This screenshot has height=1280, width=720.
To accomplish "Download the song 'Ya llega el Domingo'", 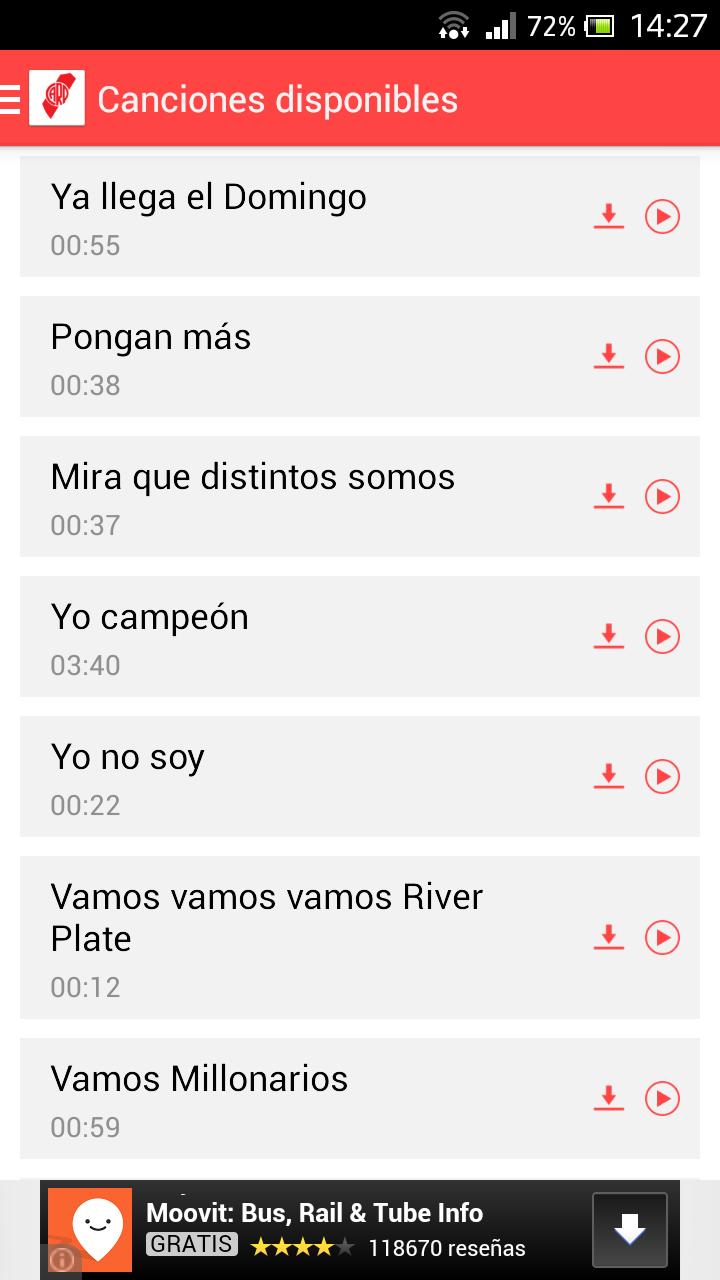I will tap(609, 216).
